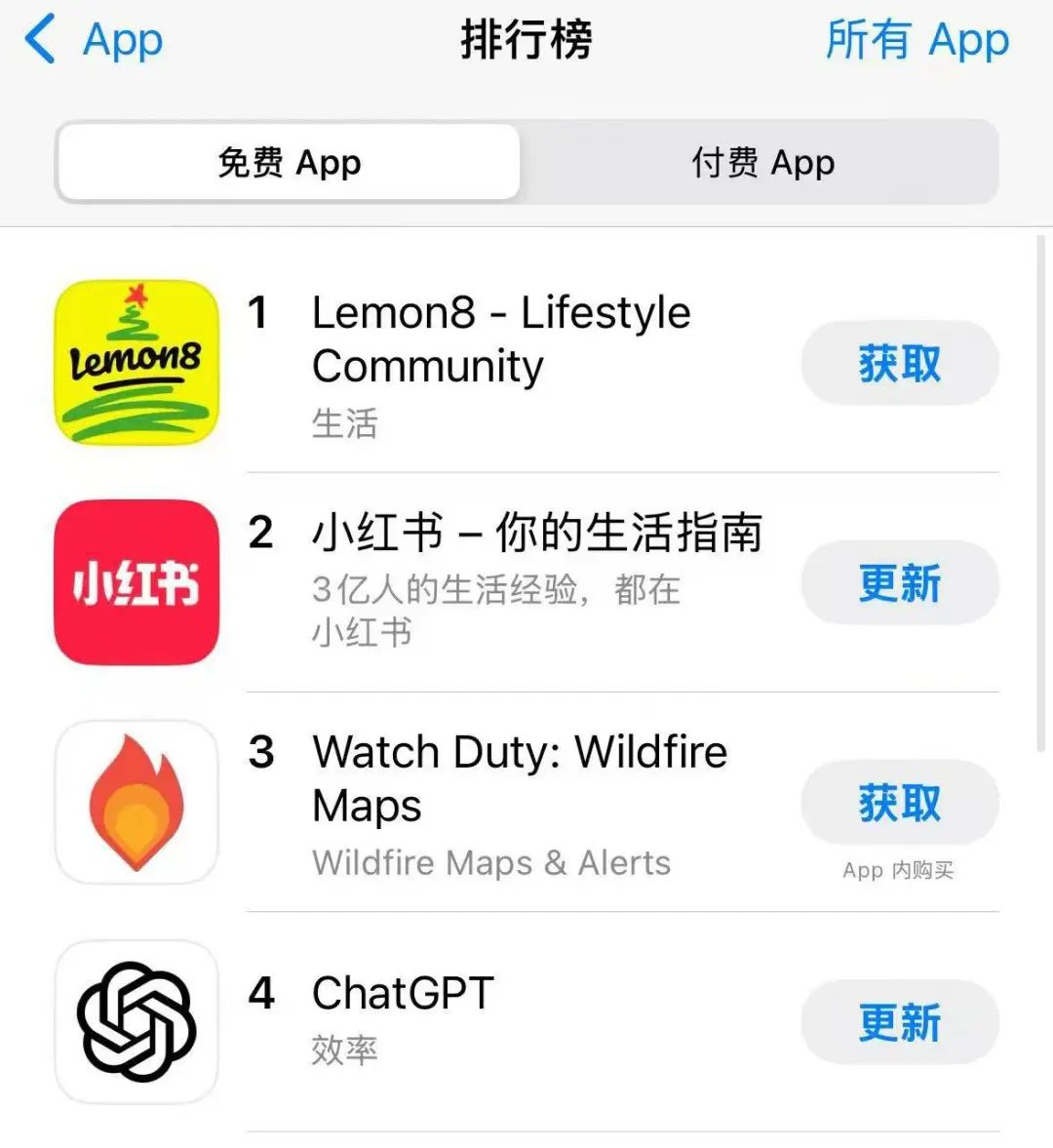Open the Lemon8 - Lifestyle Community listing

coord(500,339)
